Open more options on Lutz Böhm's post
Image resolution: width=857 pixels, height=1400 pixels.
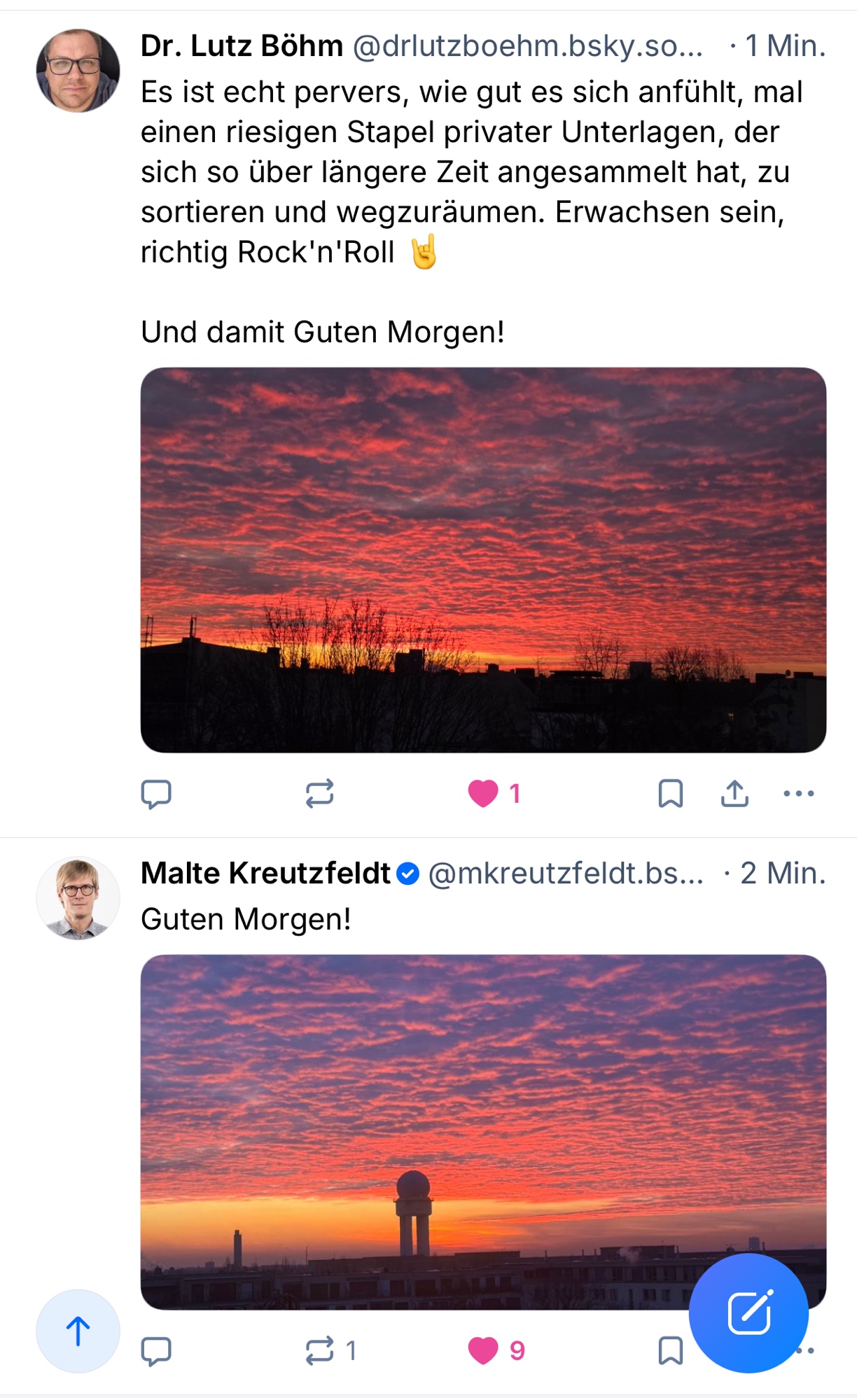[x=798, y=794]
